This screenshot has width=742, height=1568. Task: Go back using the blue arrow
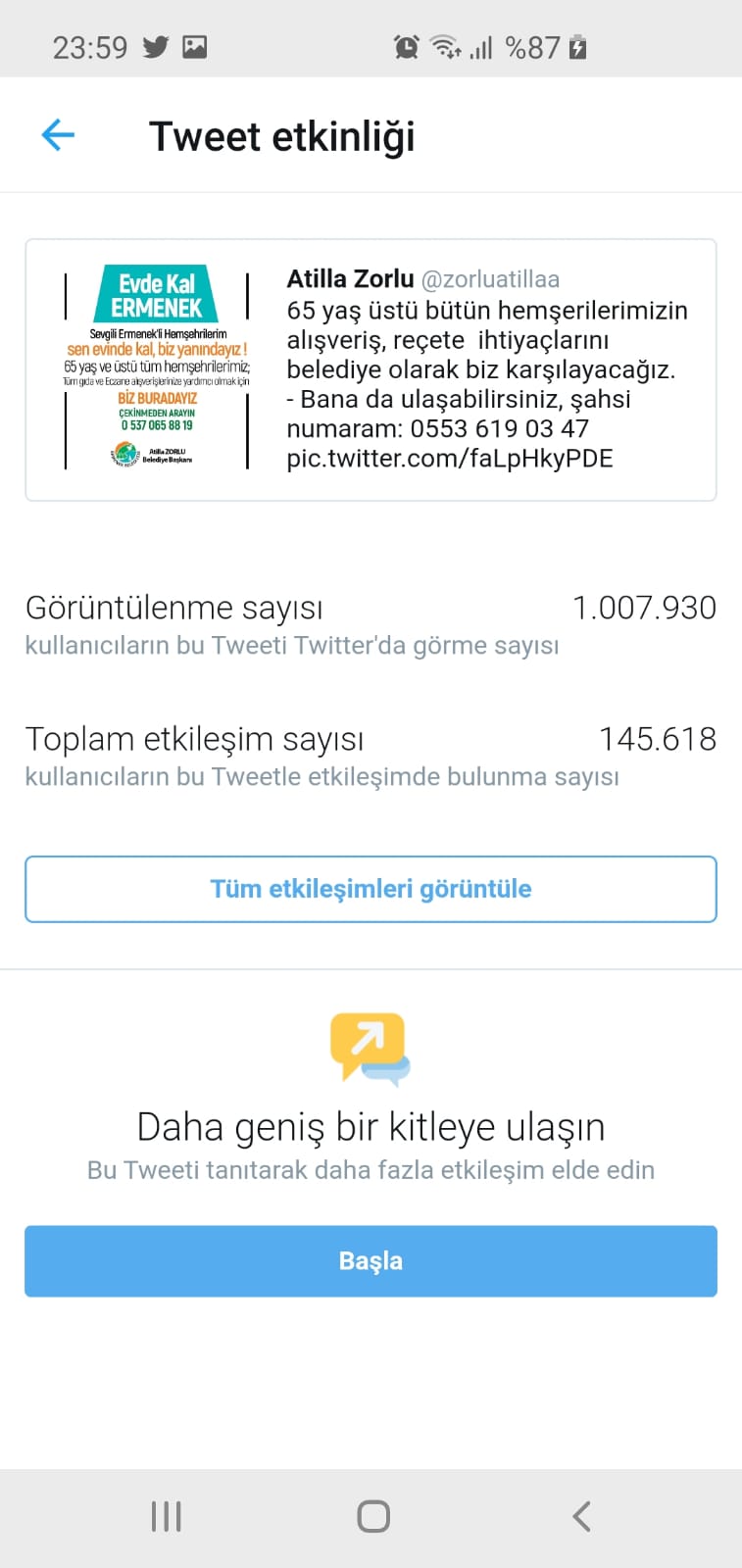[x=58, y=135]
